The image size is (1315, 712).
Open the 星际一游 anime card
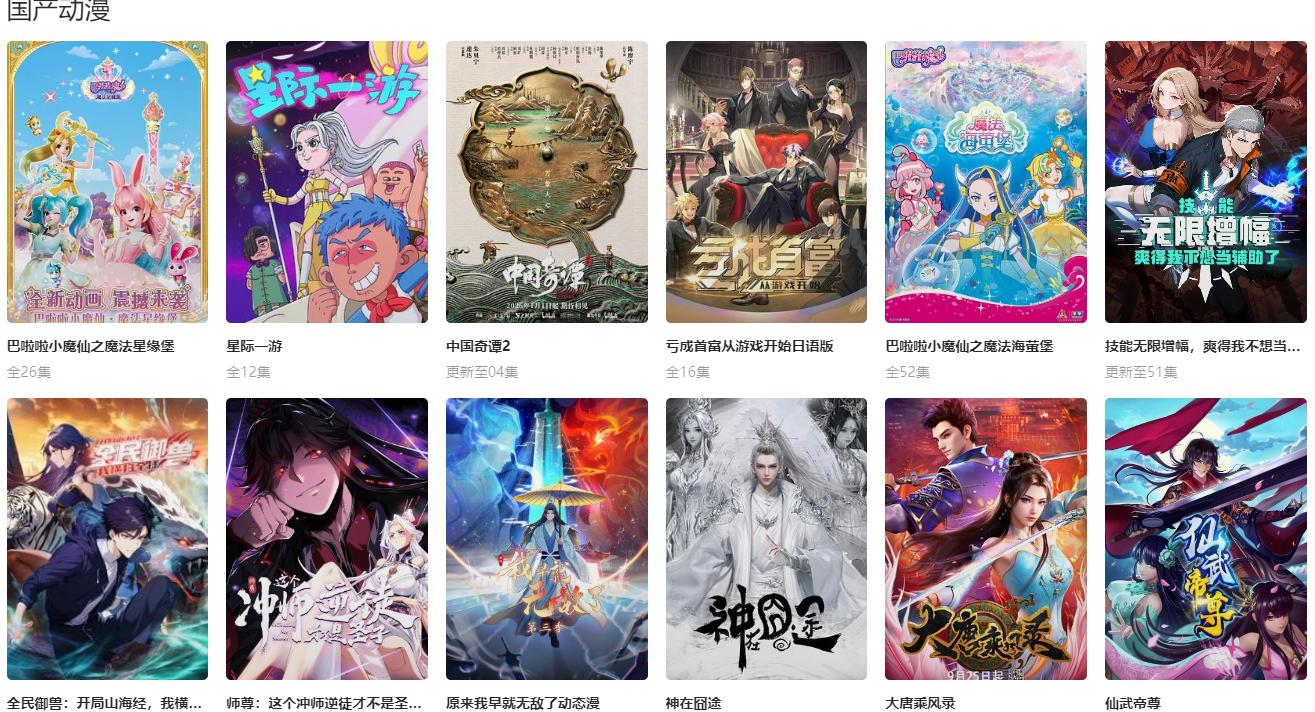click(327, 182)
